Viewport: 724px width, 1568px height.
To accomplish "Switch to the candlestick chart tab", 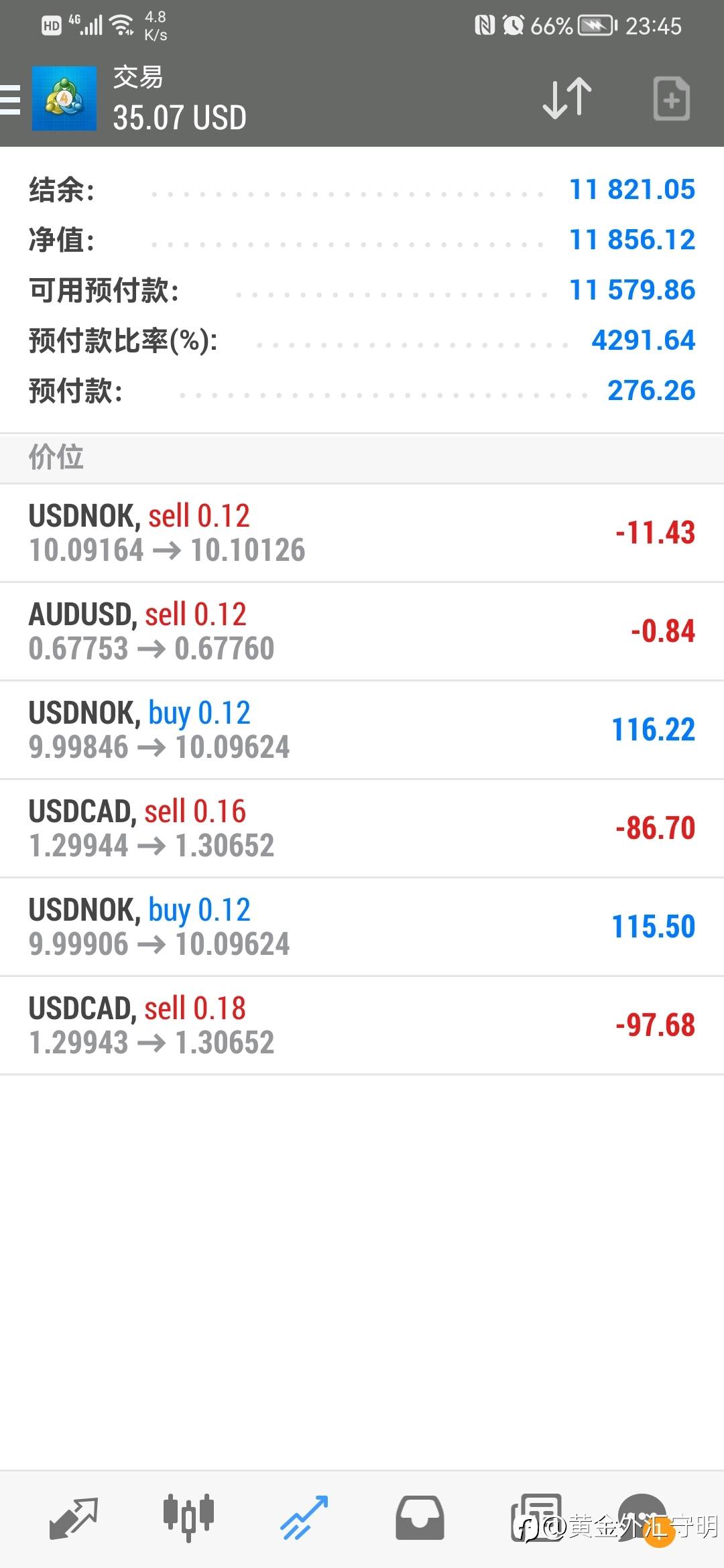I will 188,1517.
